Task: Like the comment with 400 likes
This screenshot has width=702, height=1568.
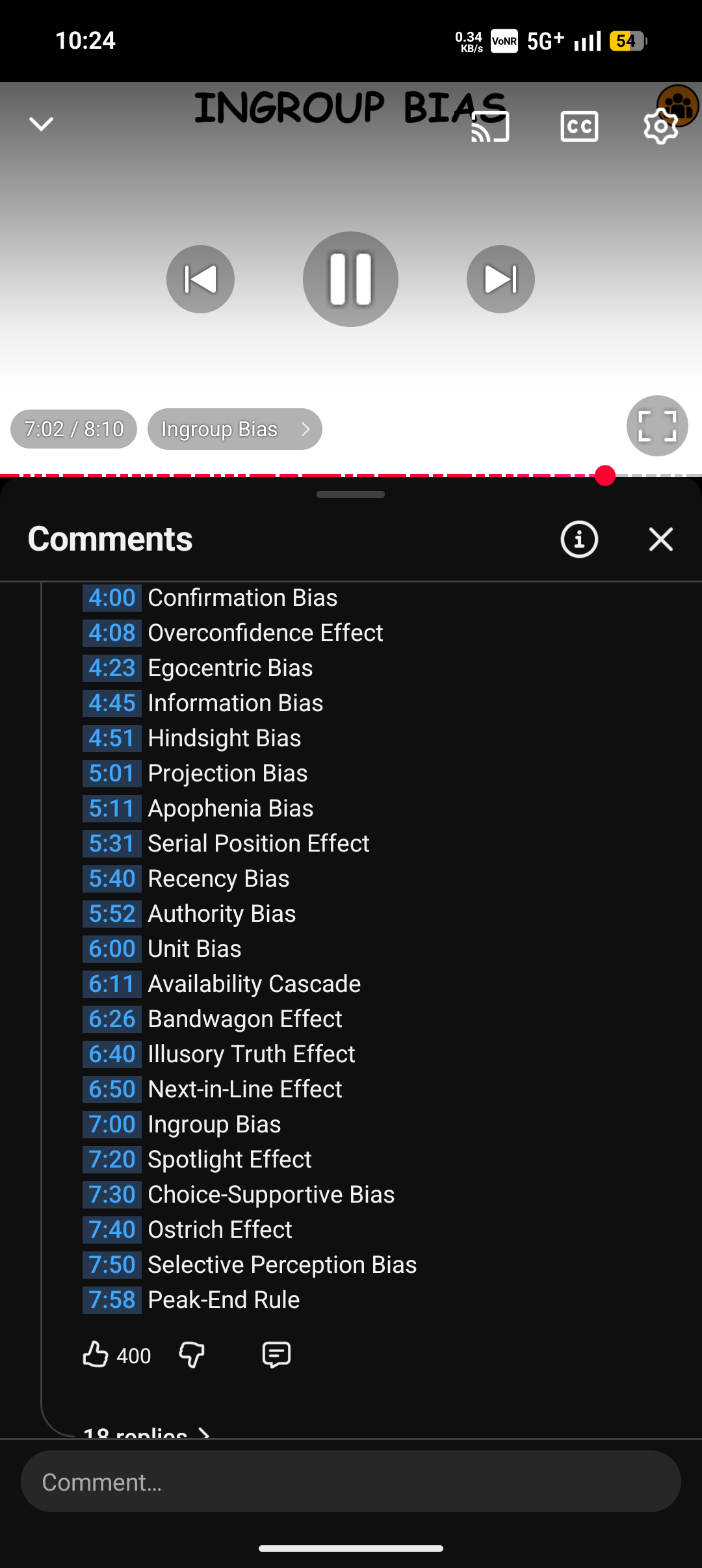Action: click(96, 1355)
